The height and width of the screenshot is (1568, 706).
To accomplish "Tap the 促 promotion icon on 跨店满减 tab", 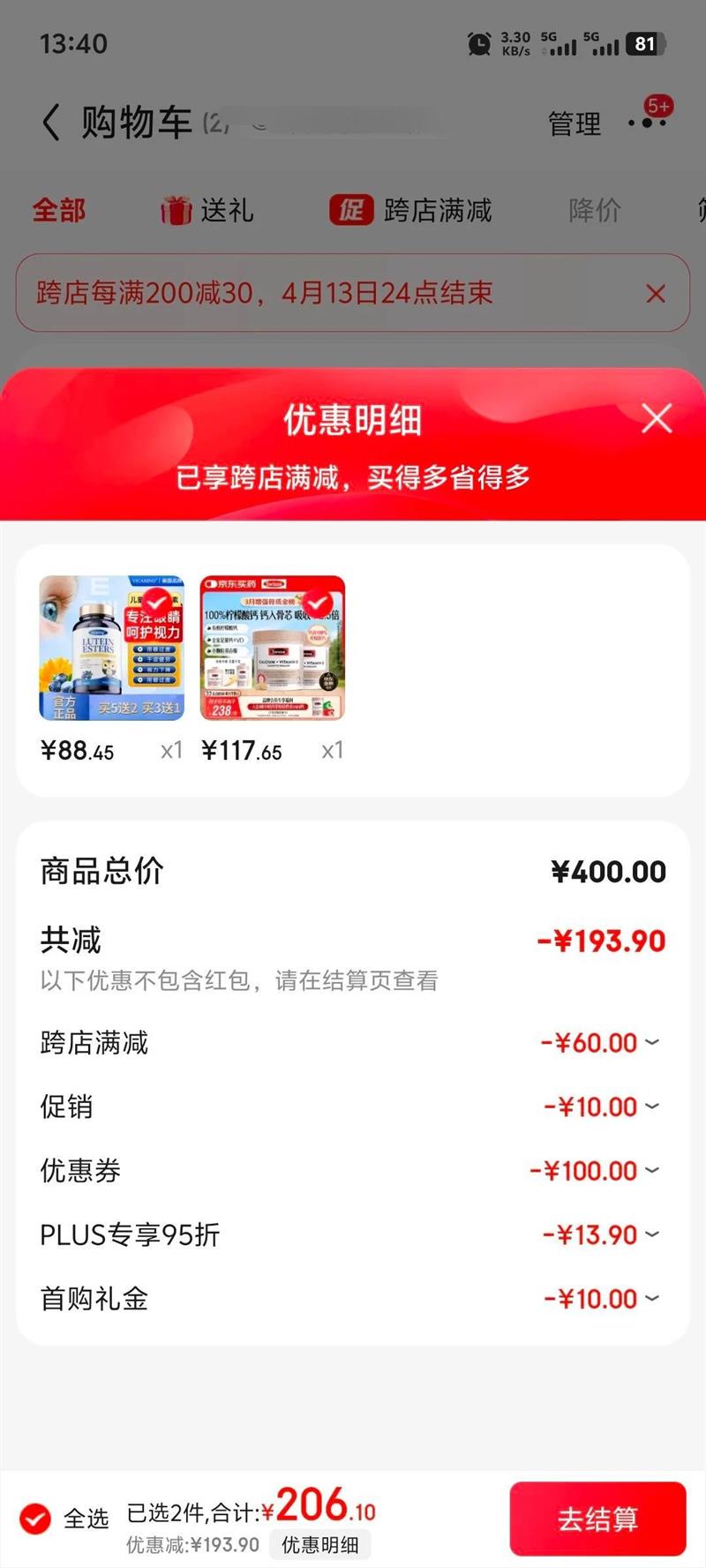I will click(350, 210).
